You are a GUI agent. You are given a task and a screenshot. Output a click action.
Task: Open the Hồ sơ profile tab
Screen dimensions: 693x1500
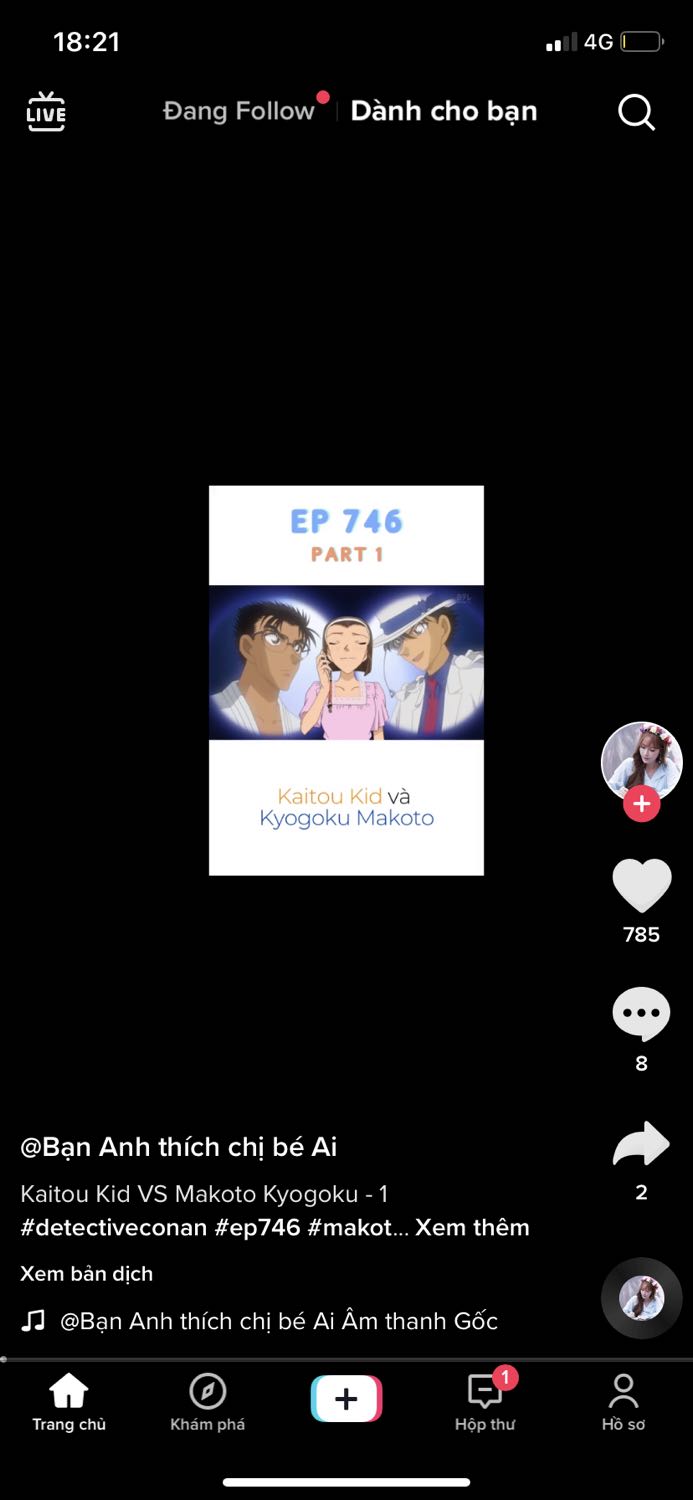coord(623,1402)
